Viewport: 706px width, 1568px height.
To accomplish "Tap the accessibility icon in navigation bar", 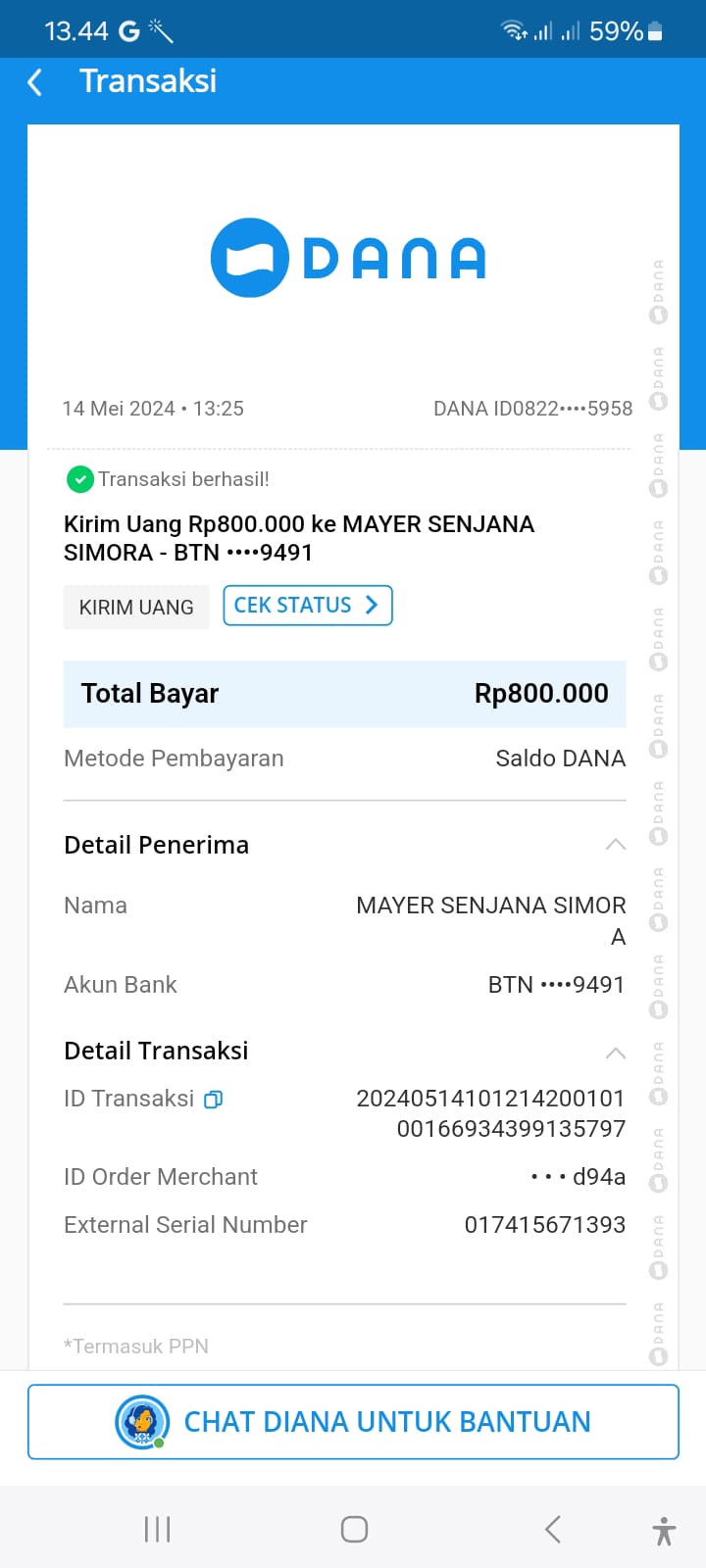I will tap(664, 1527).
